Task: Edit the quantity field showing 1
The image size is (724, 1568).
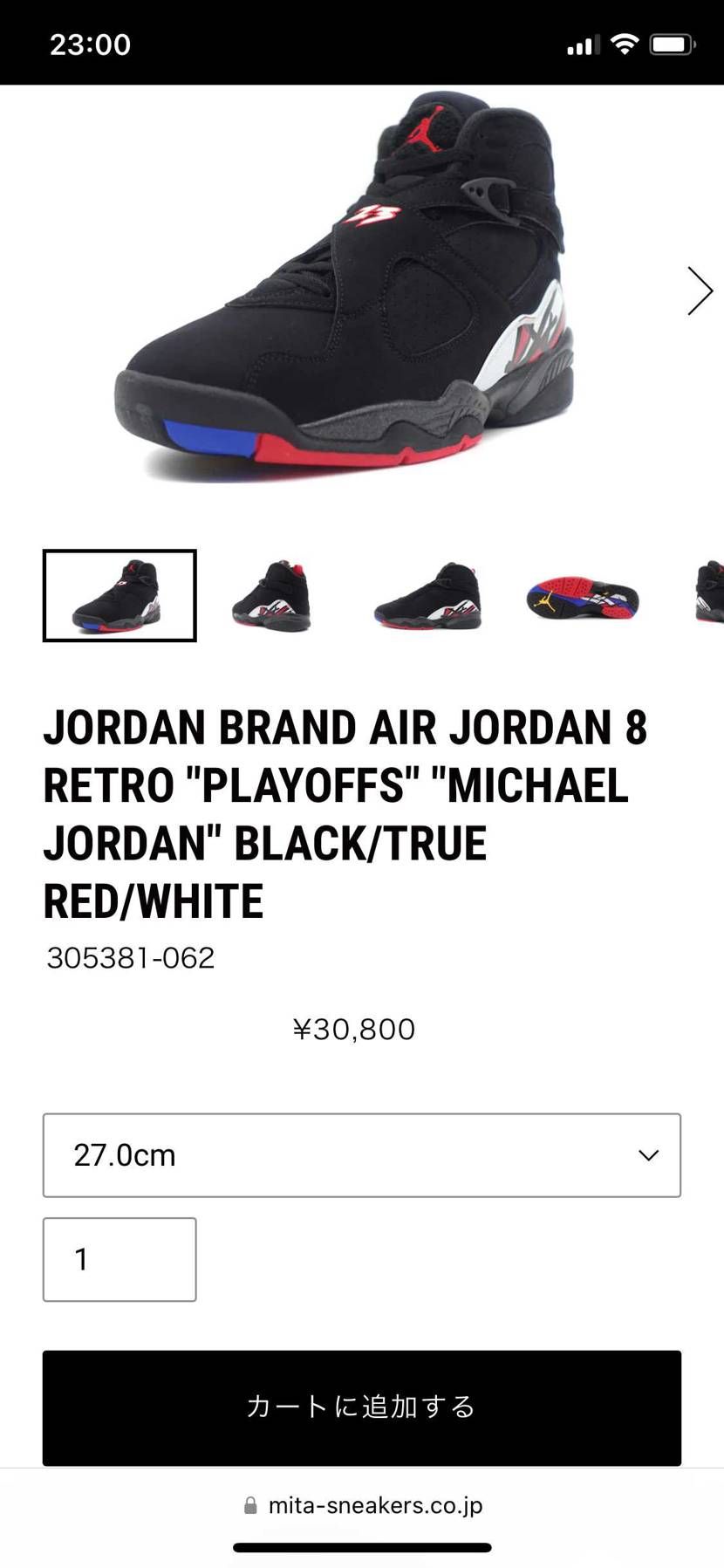Action: tap(120, 1259)
